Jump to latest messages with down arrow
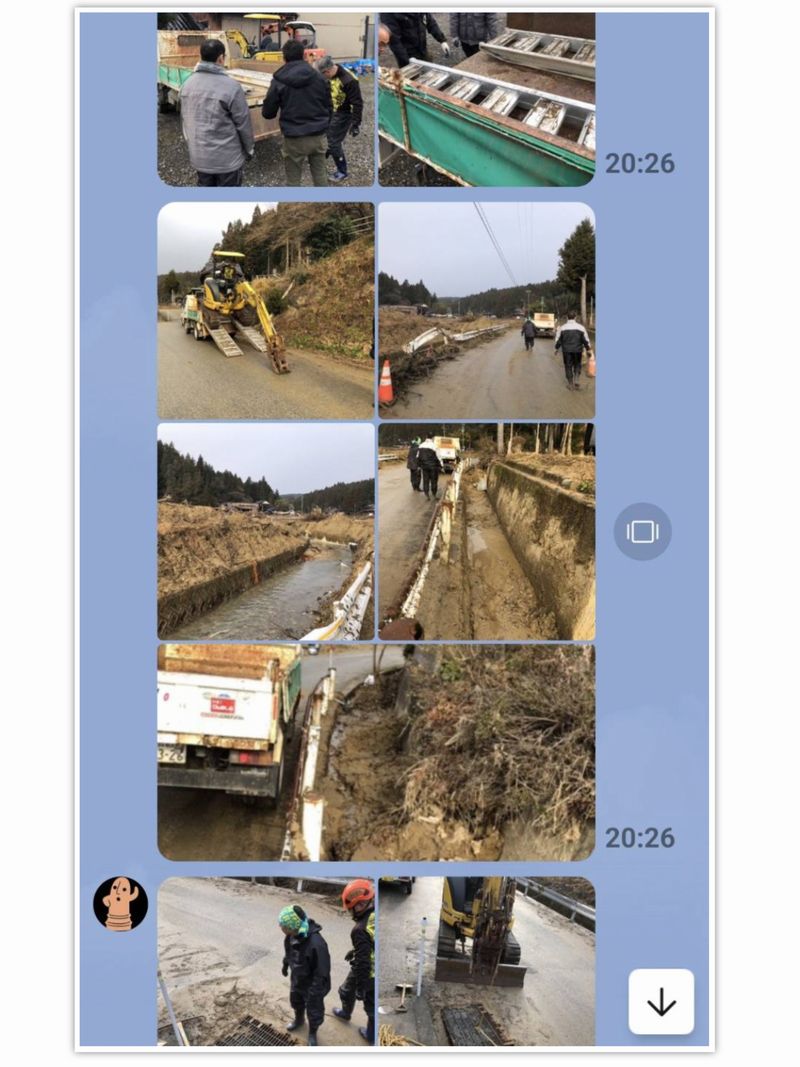The image size is (800, 1067). [x=661, y=1001]
